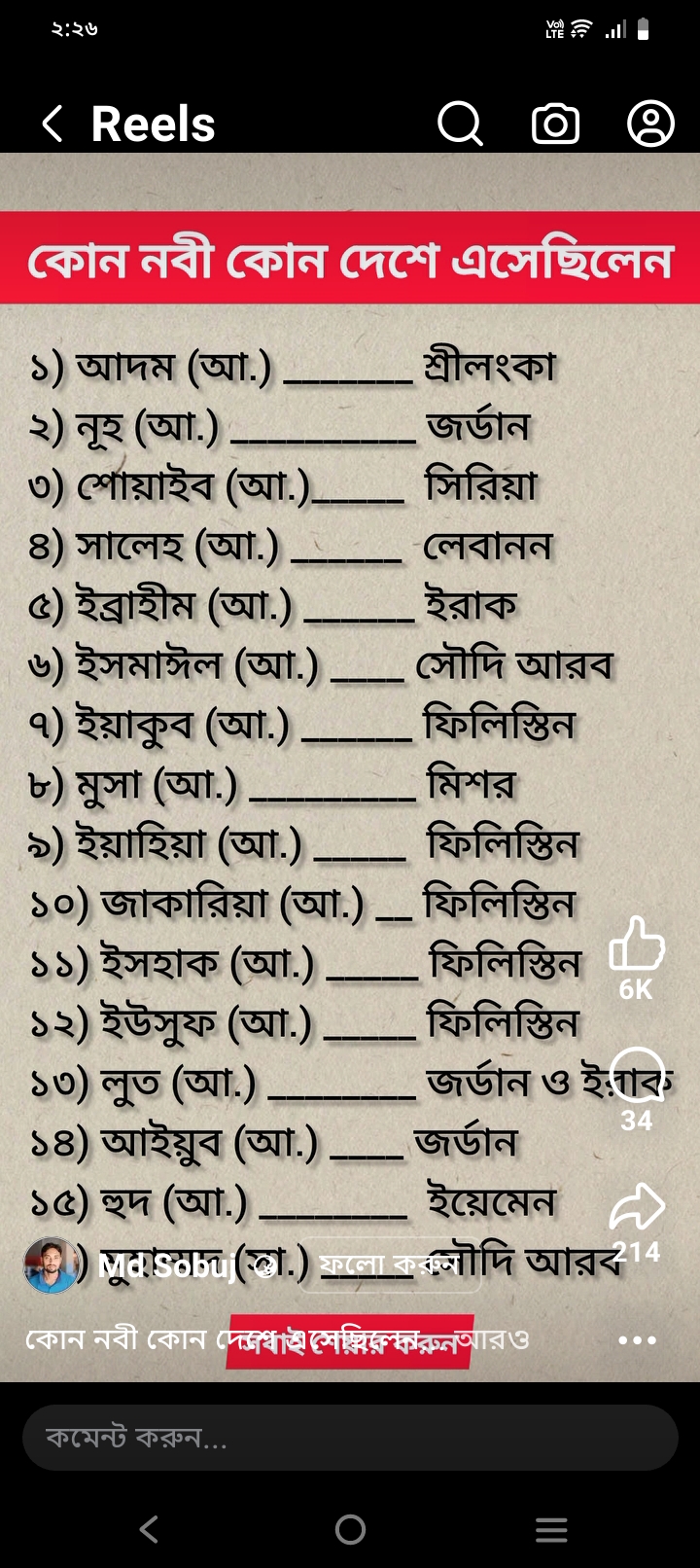Open the profile icon in top bar
The image size is (700, 1568).
pos(650,124)
